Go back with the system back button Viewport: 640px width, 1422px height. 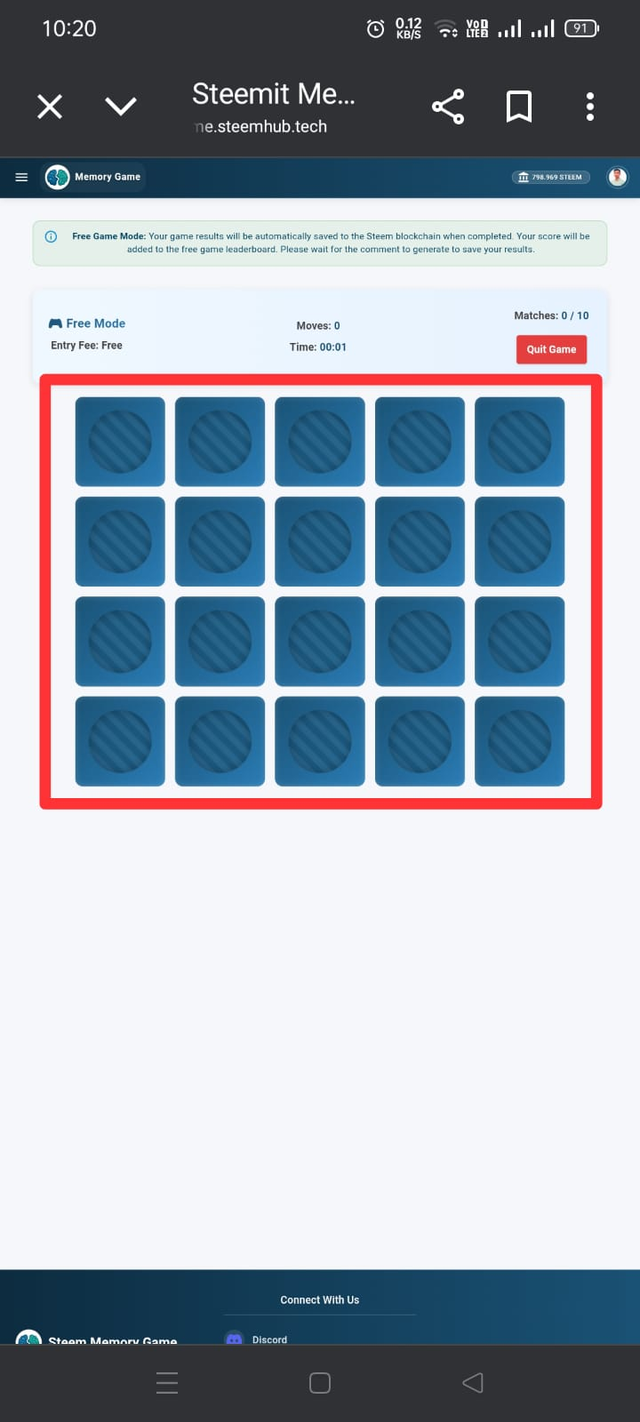pos(472,1383)
